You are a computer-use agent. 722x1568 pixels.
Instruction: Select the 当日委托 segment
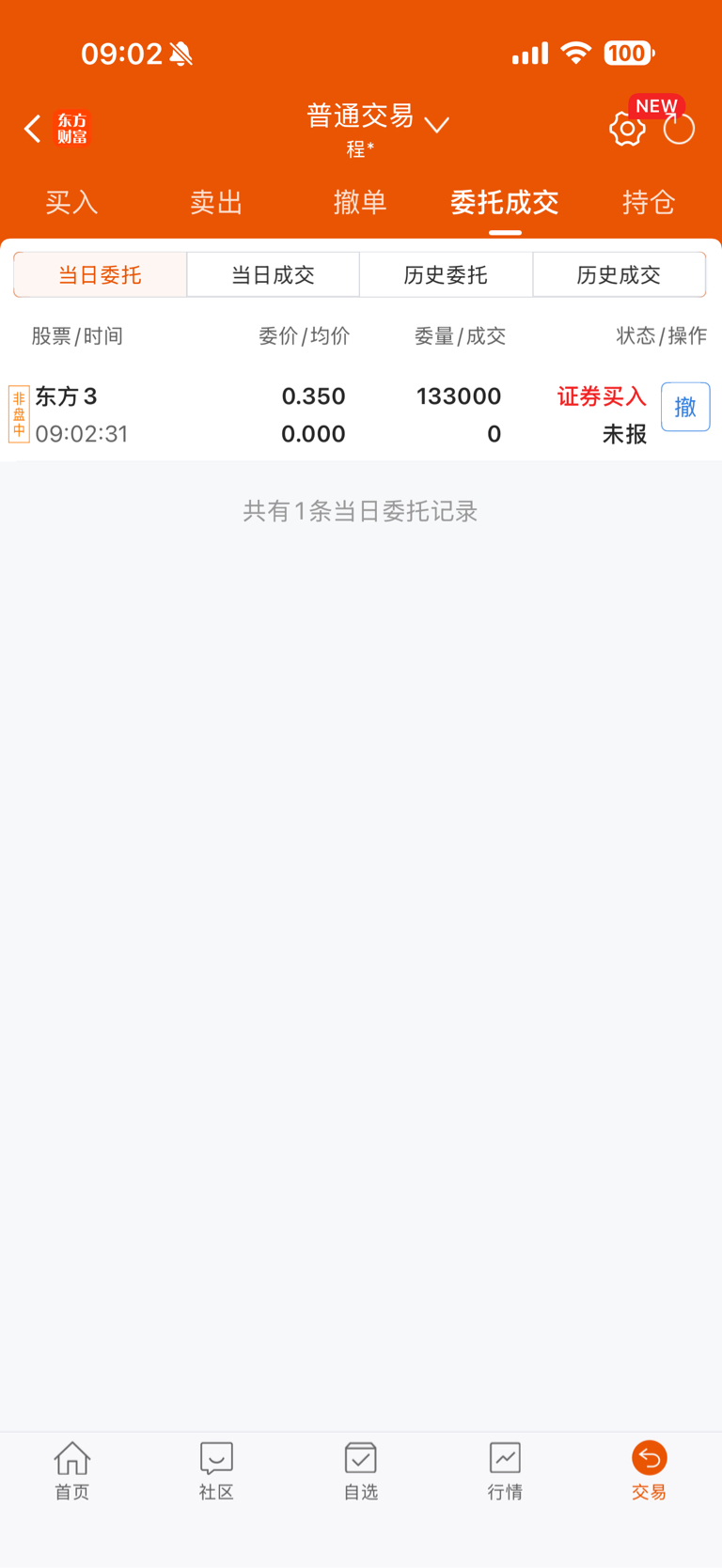101,274
